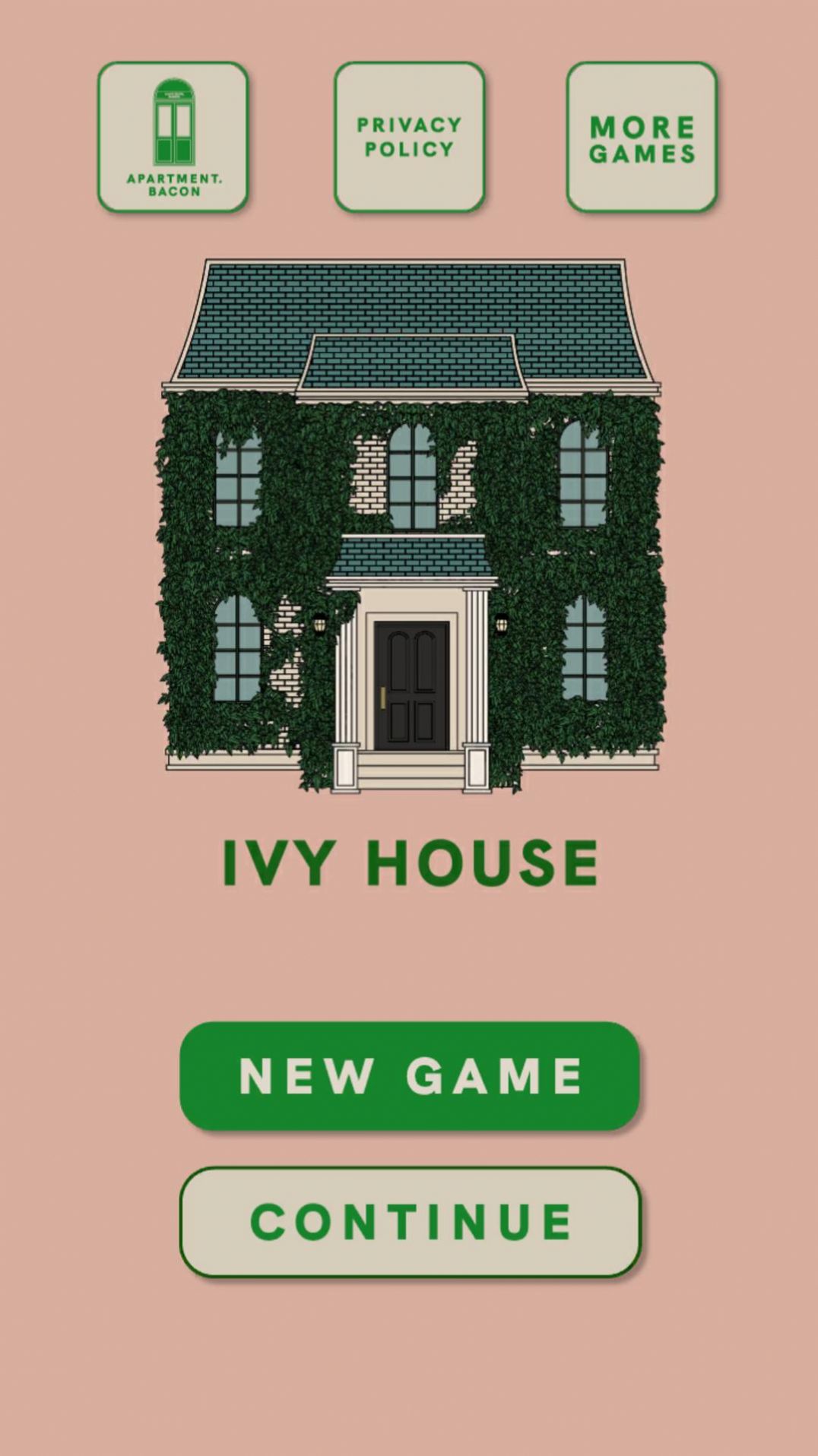Start a New Game
The image size is (818, 1456).
pyautogui.click(x=409, y=1075)
